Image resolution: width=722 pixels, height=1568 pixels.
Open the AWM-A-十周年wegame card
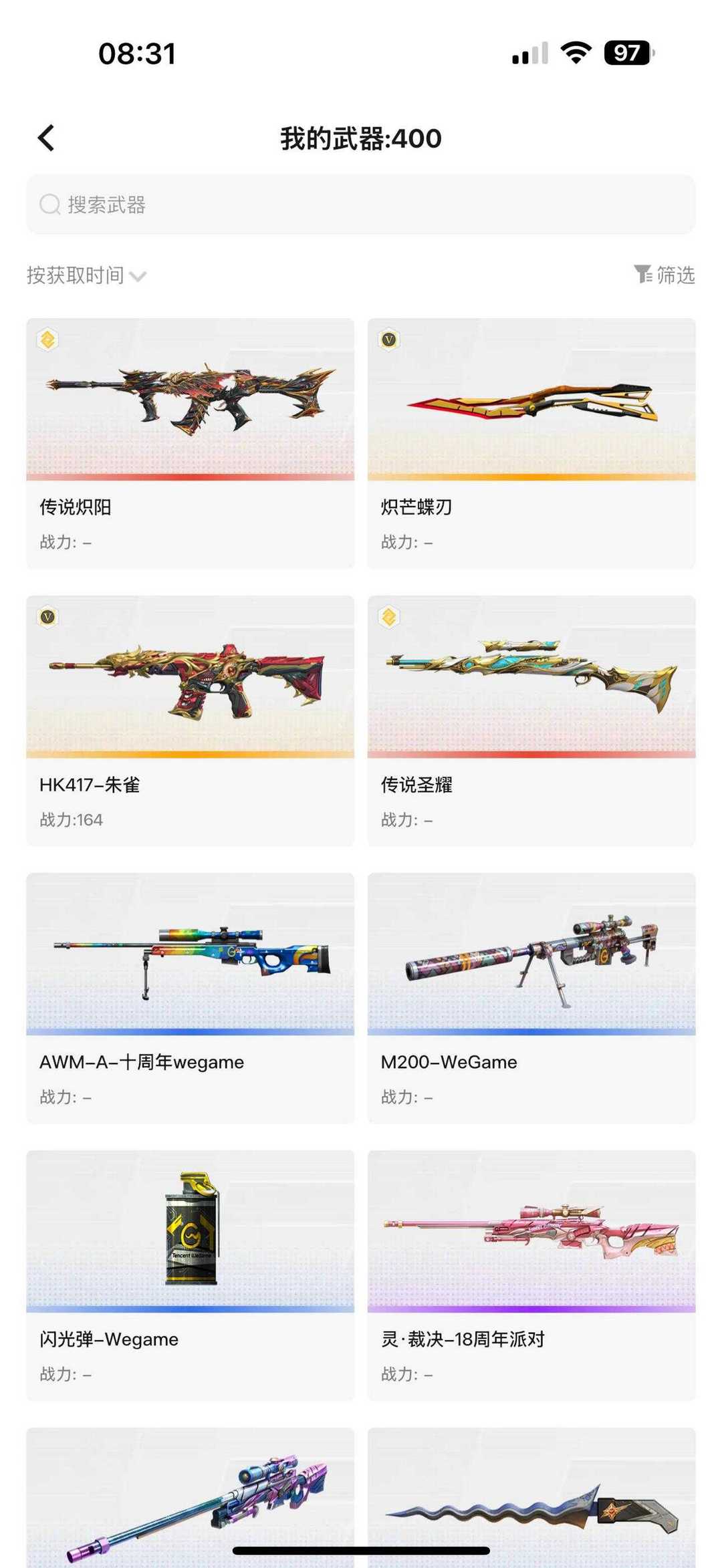coord(191,998)
